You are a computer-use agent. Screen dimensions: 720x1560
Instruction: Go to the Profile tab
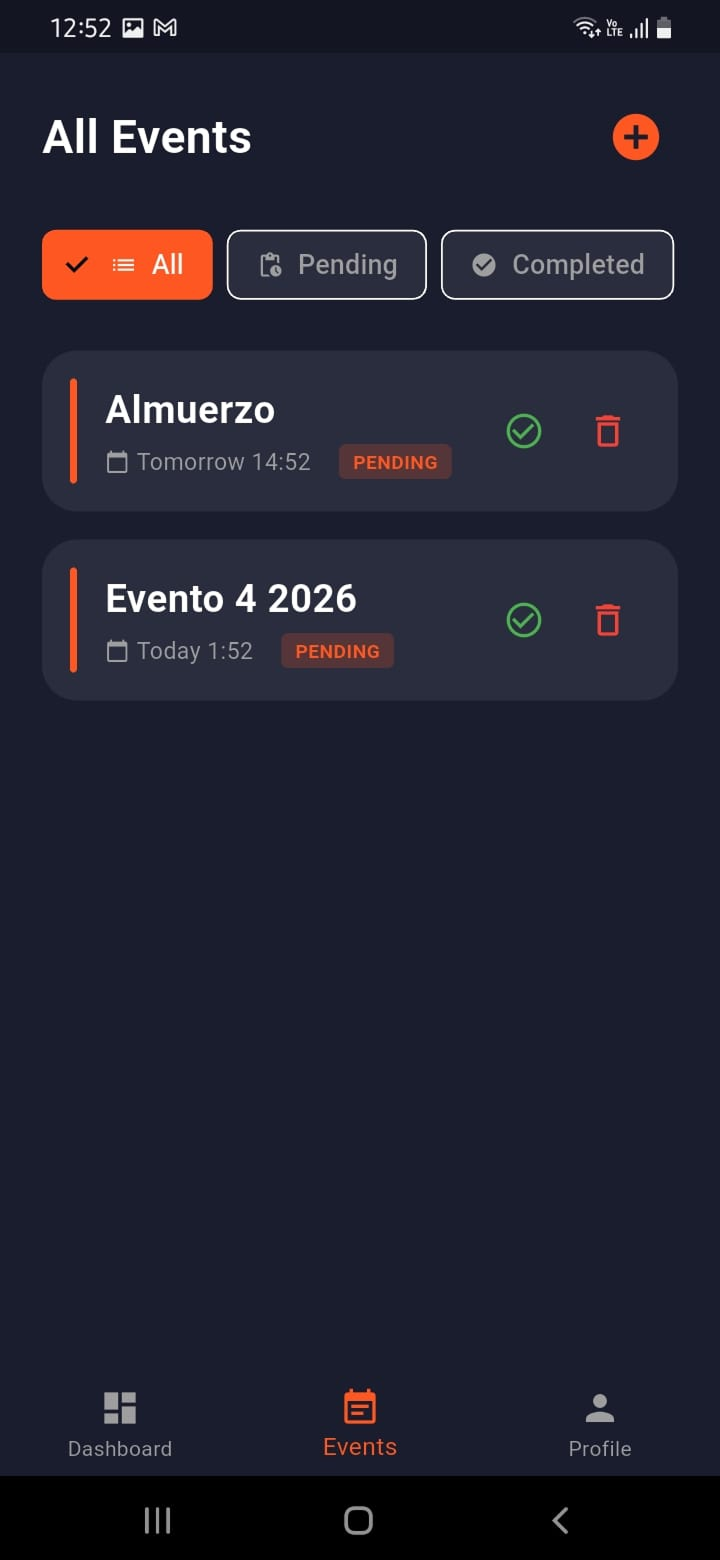pos(600,1424)
